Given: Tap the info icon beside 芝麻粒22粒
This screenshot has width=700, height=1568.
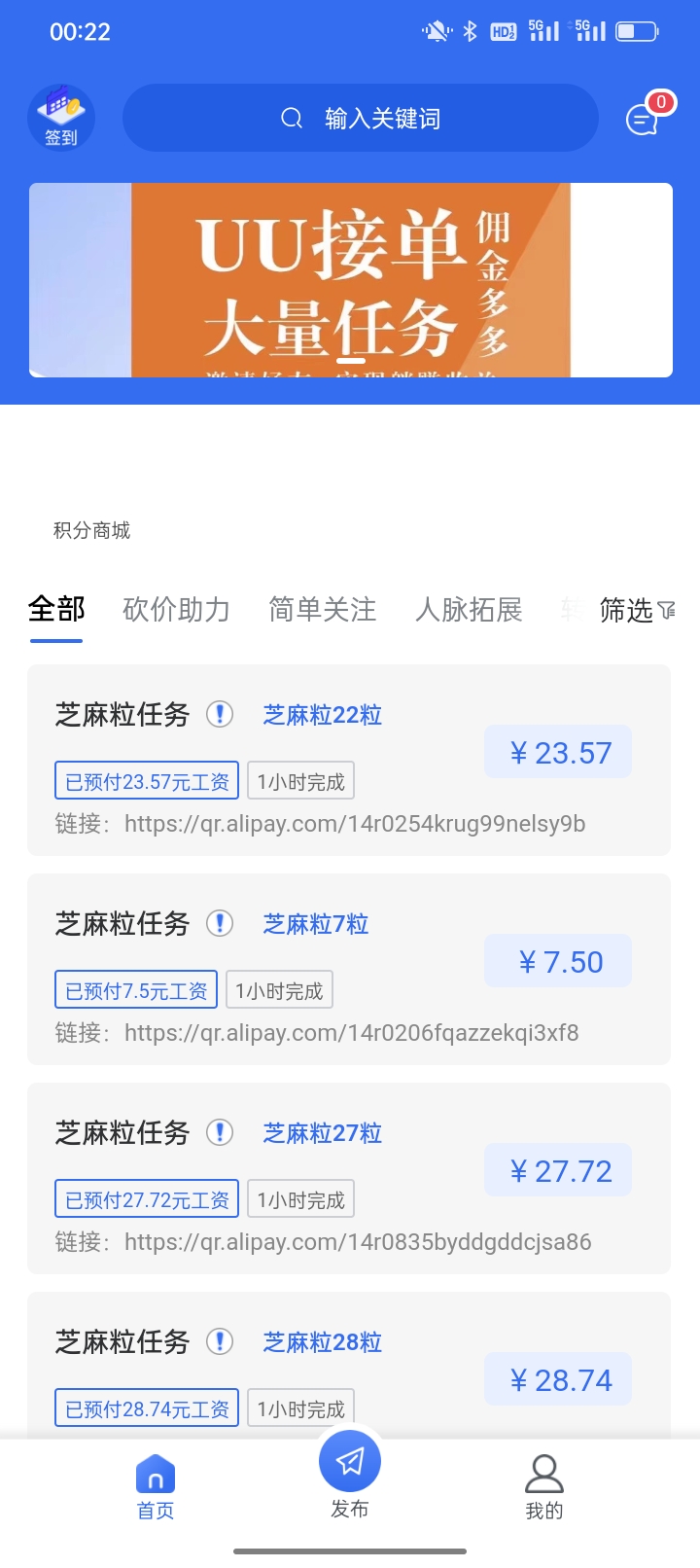Looking at the screenshot, I should pos(220,714).
